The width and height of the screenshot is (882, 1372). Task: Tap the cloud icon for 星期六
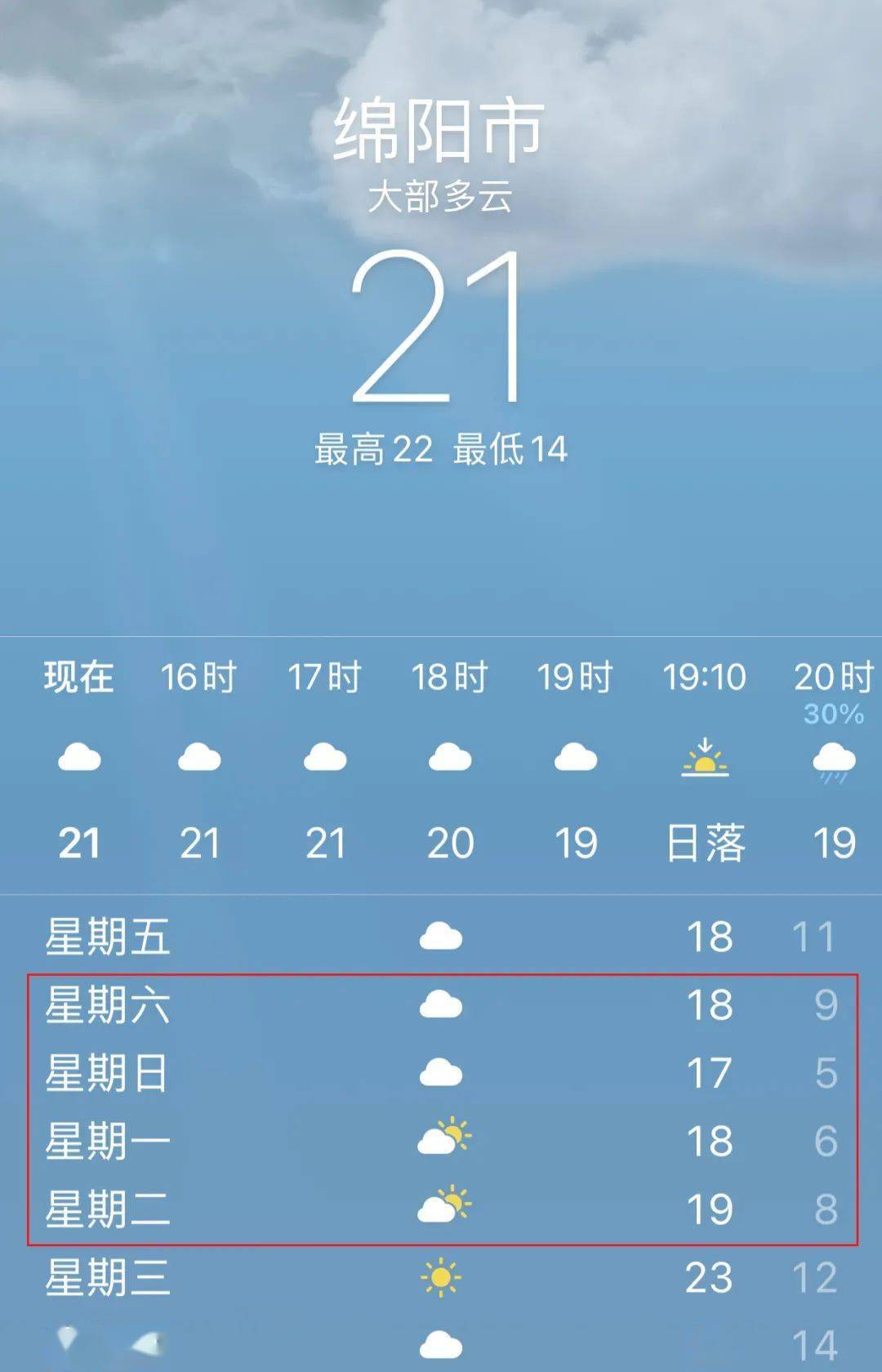(x=441, y=1003)
